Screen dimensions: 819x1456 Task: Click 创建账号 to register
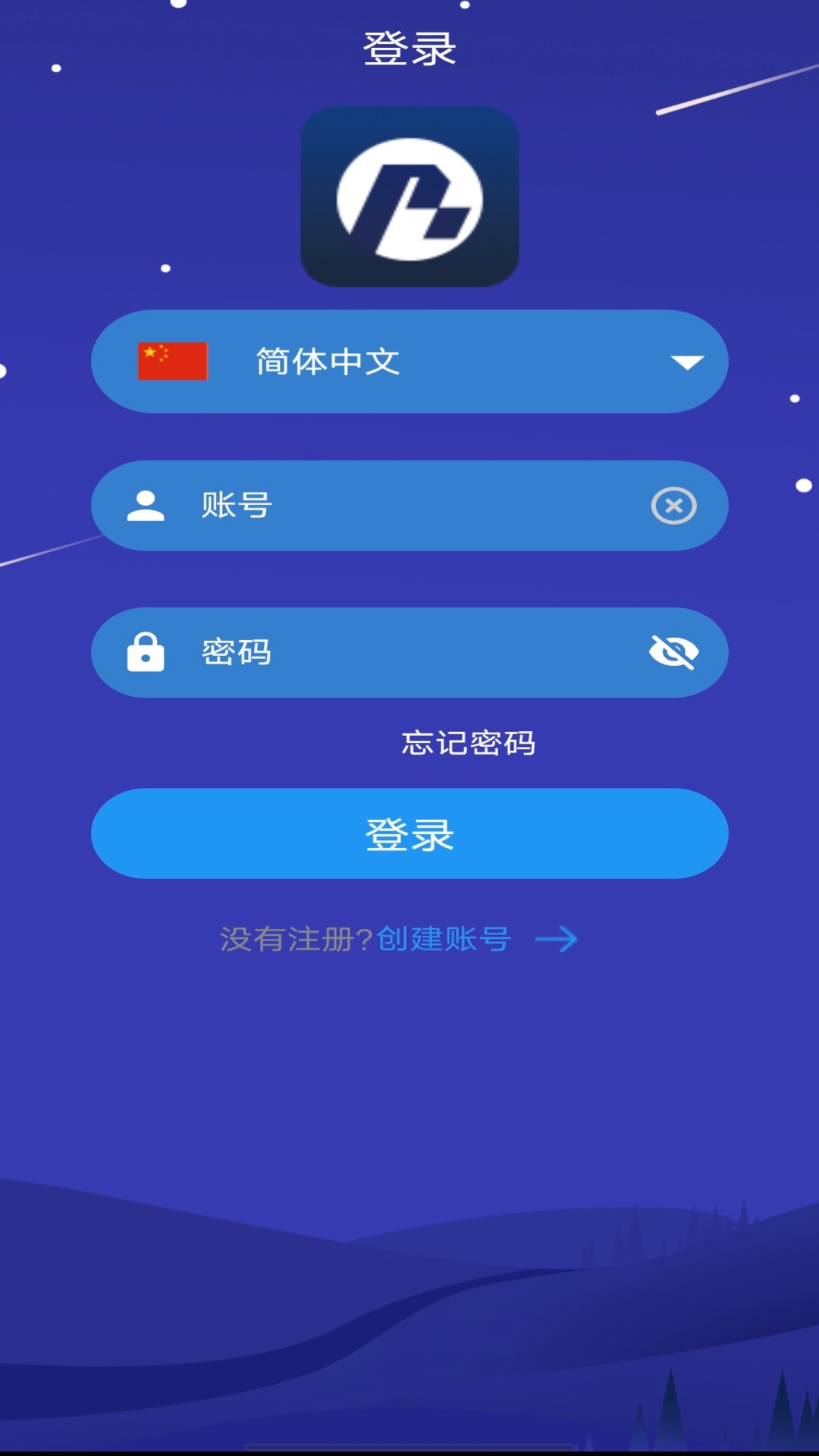pyautogui.click(x=444, y=940)
